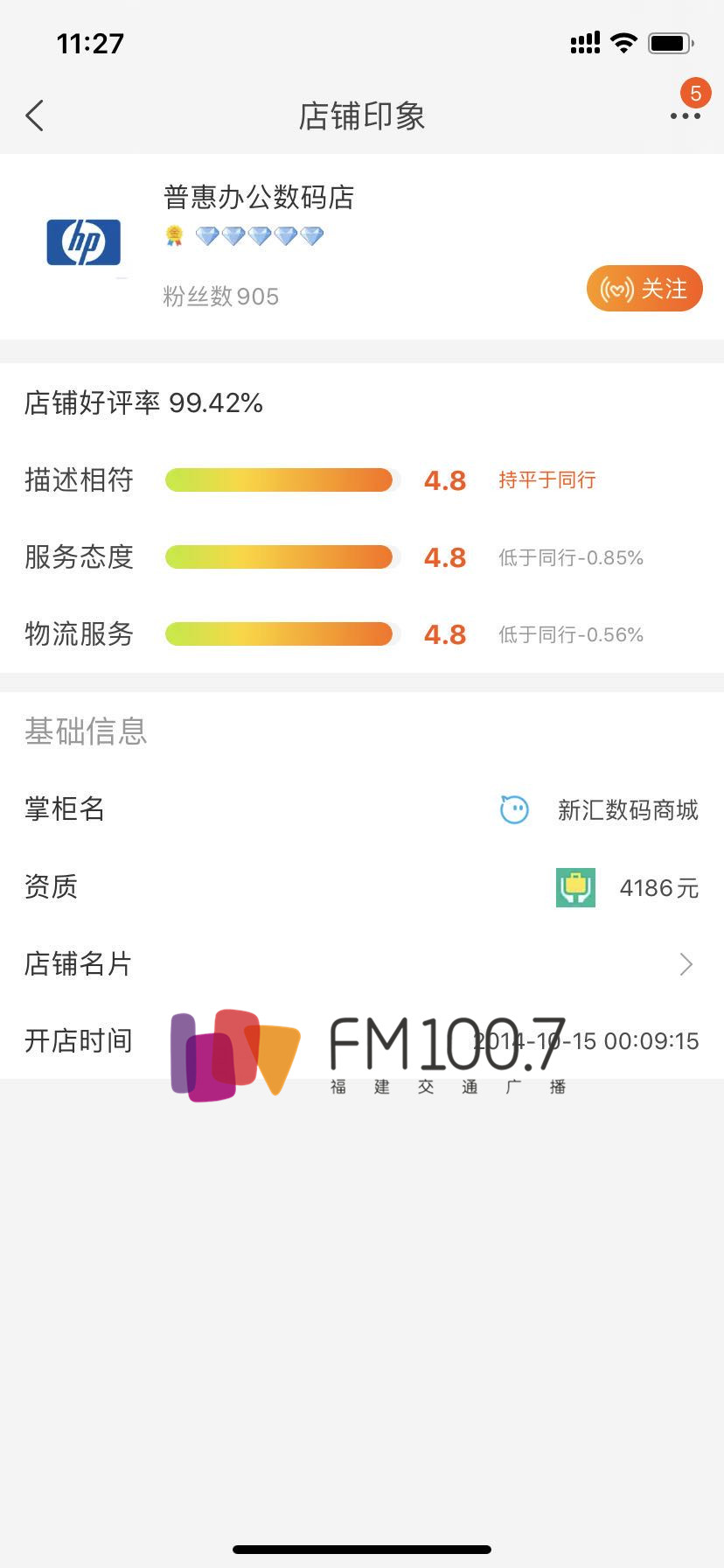The image size is (724, 1568).
Task: Tap the 4186元 deposit amount text
Action: pos(658,887)
